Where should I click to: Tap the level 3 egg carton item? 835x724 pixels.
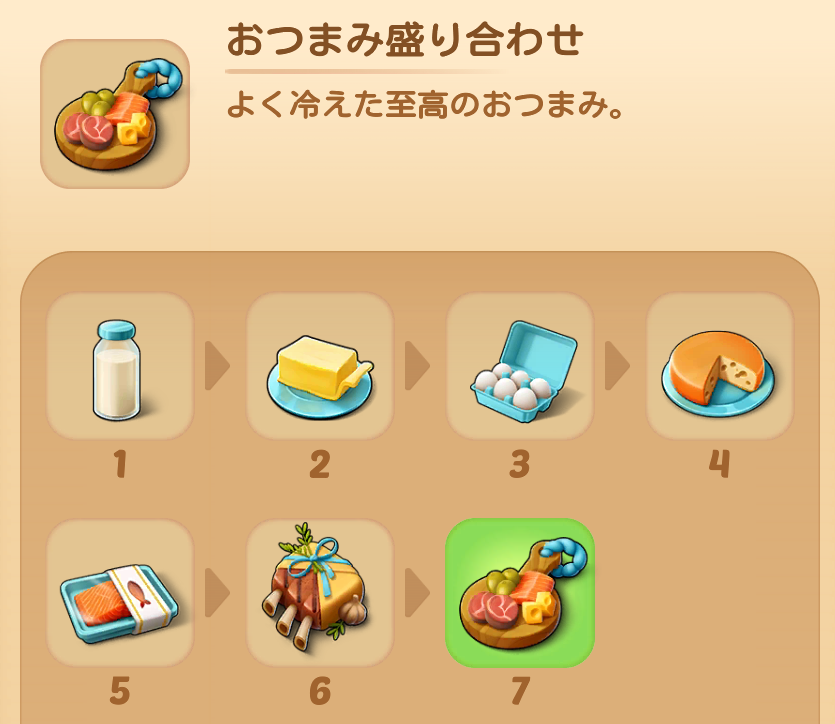pyautogui.click(x=519, y=367)
